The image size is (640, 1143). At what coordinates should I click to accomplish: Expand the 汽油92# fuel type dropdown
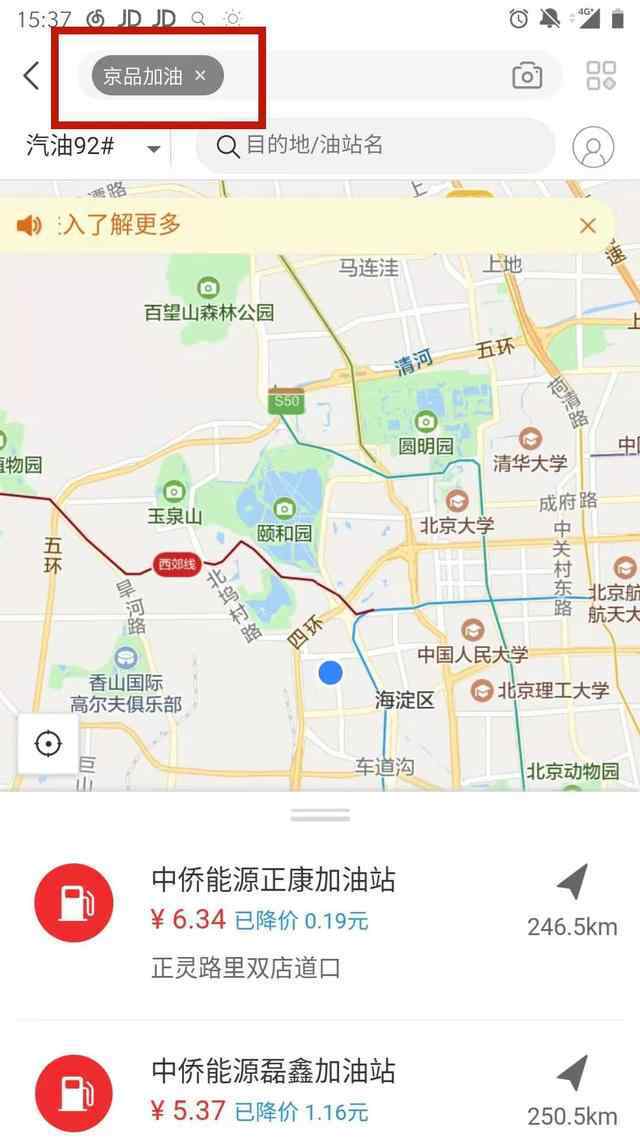(x=93, y=147)
